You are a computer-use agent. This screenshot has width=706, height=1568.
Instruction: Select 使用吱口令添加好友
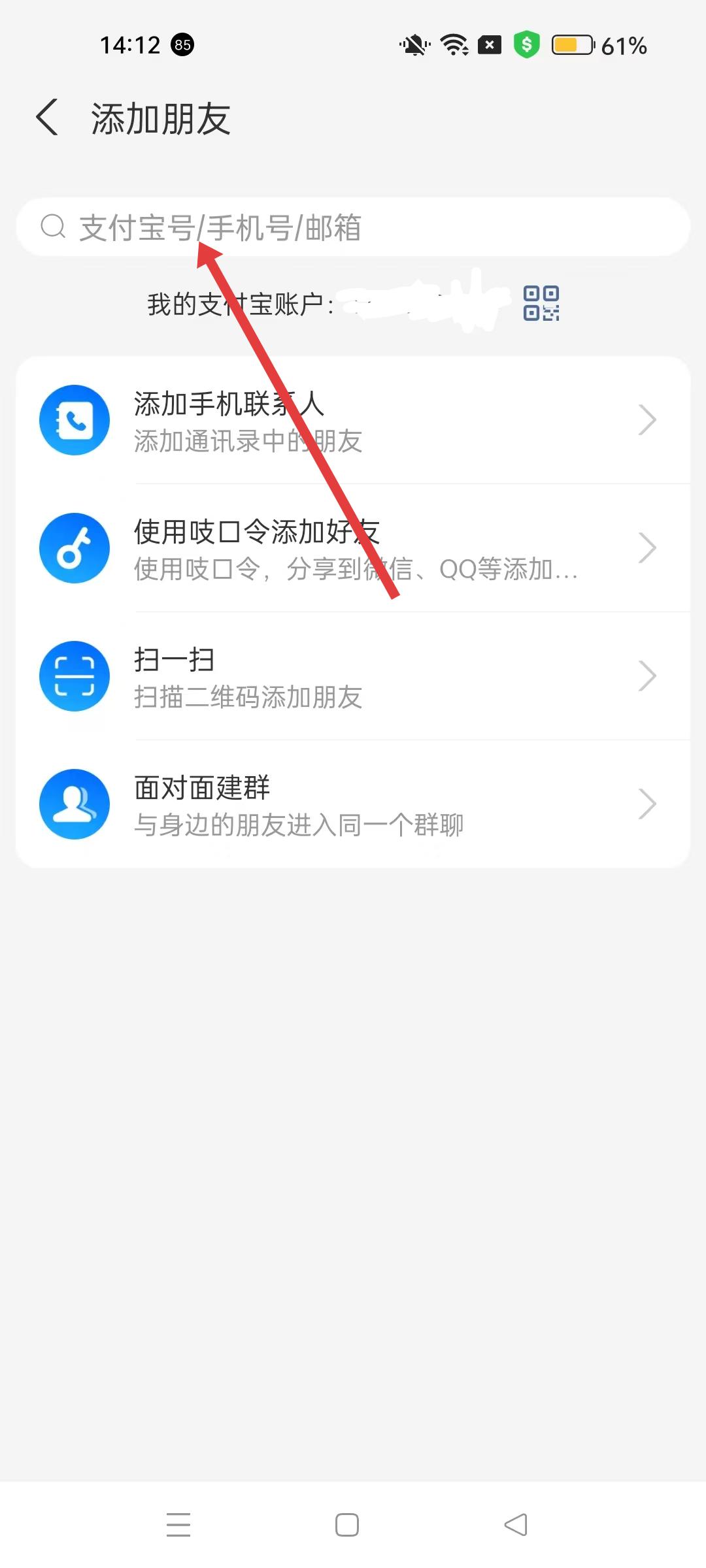coord(353,549)
